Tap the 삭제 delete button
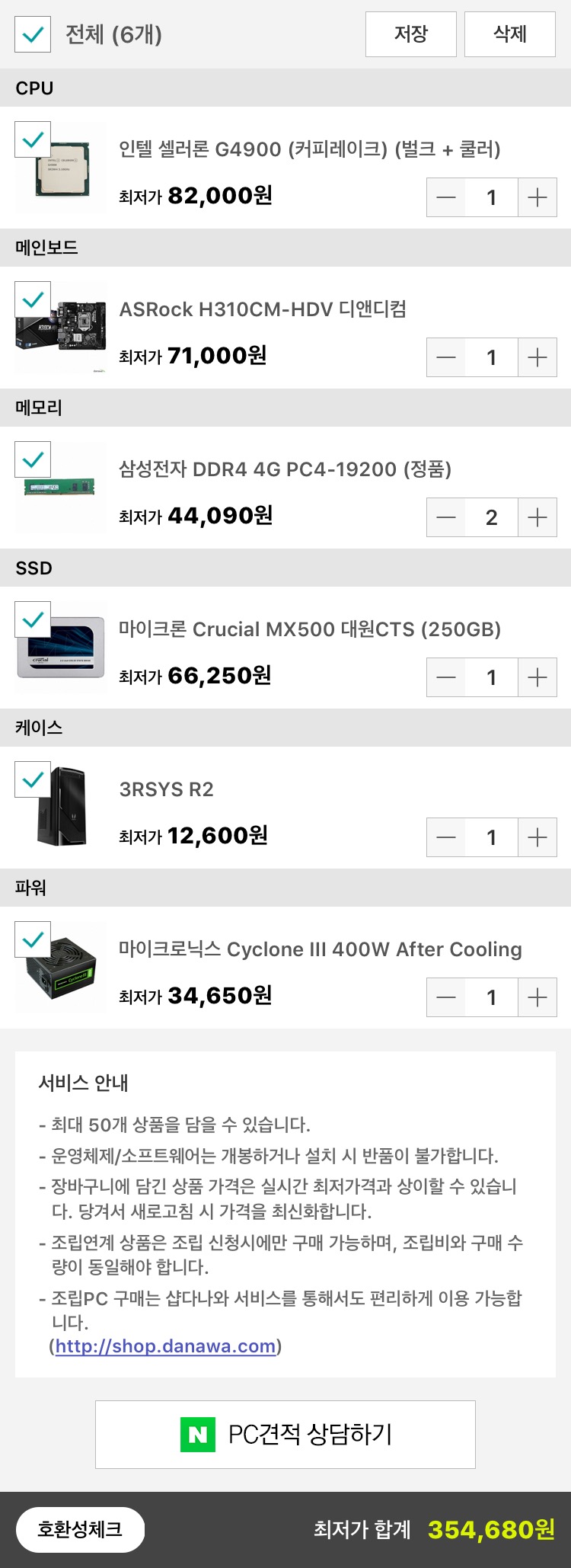This screenshot has width=571, height=1568. coord(510,34)
